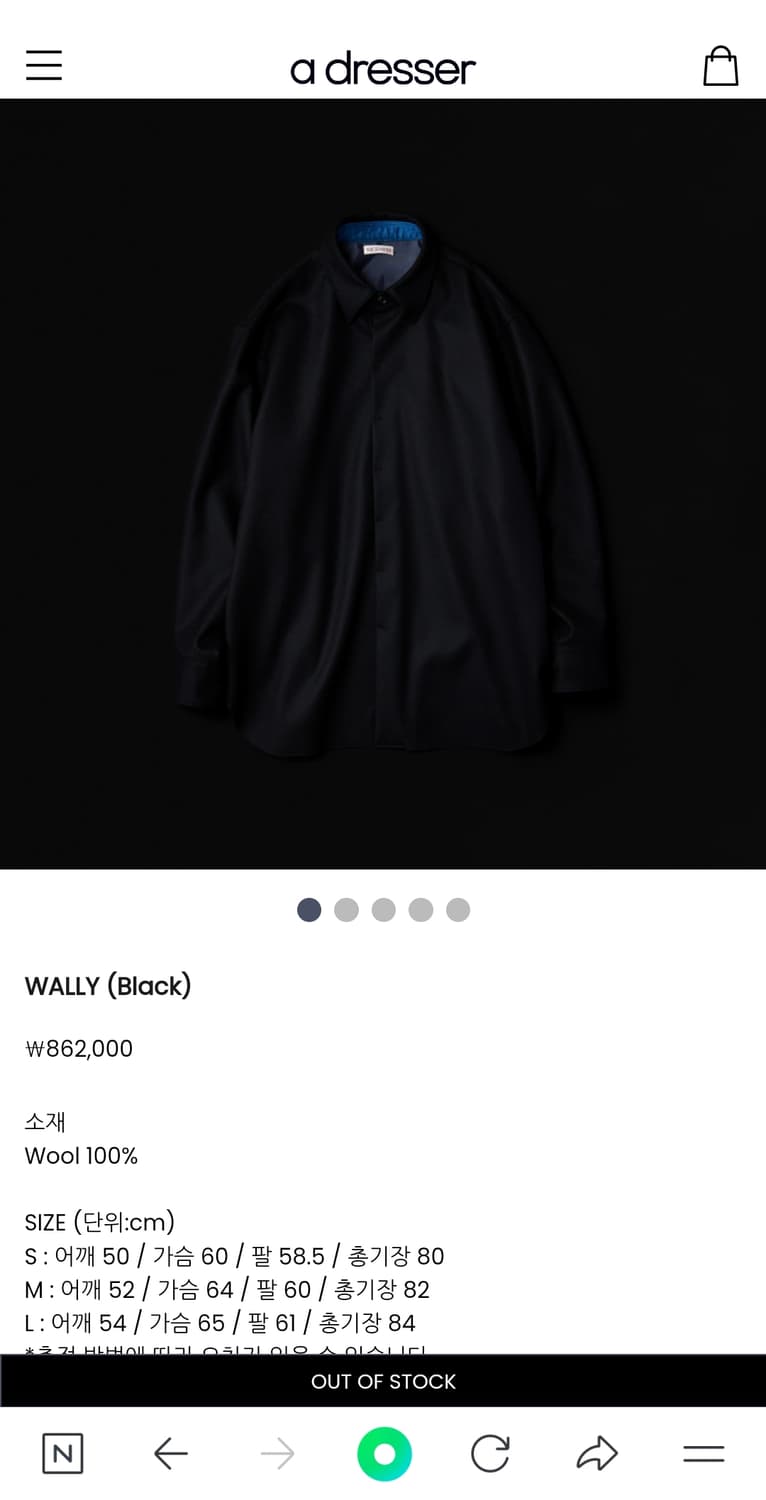
Task: Tap the green Naver home button
Action: (x=383, y=1454)
